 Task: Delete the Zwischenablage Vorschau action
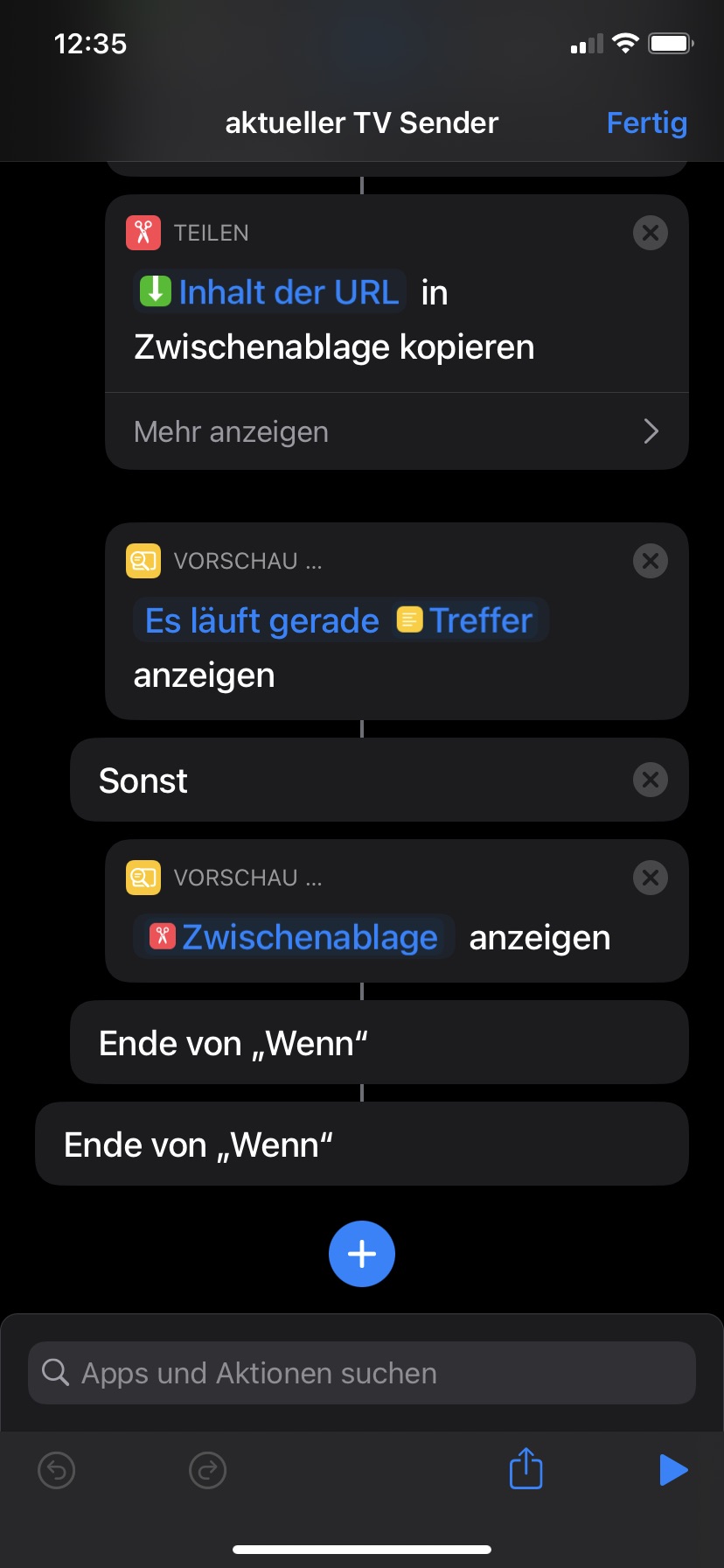pyautogui.click(x=650, y=878)
